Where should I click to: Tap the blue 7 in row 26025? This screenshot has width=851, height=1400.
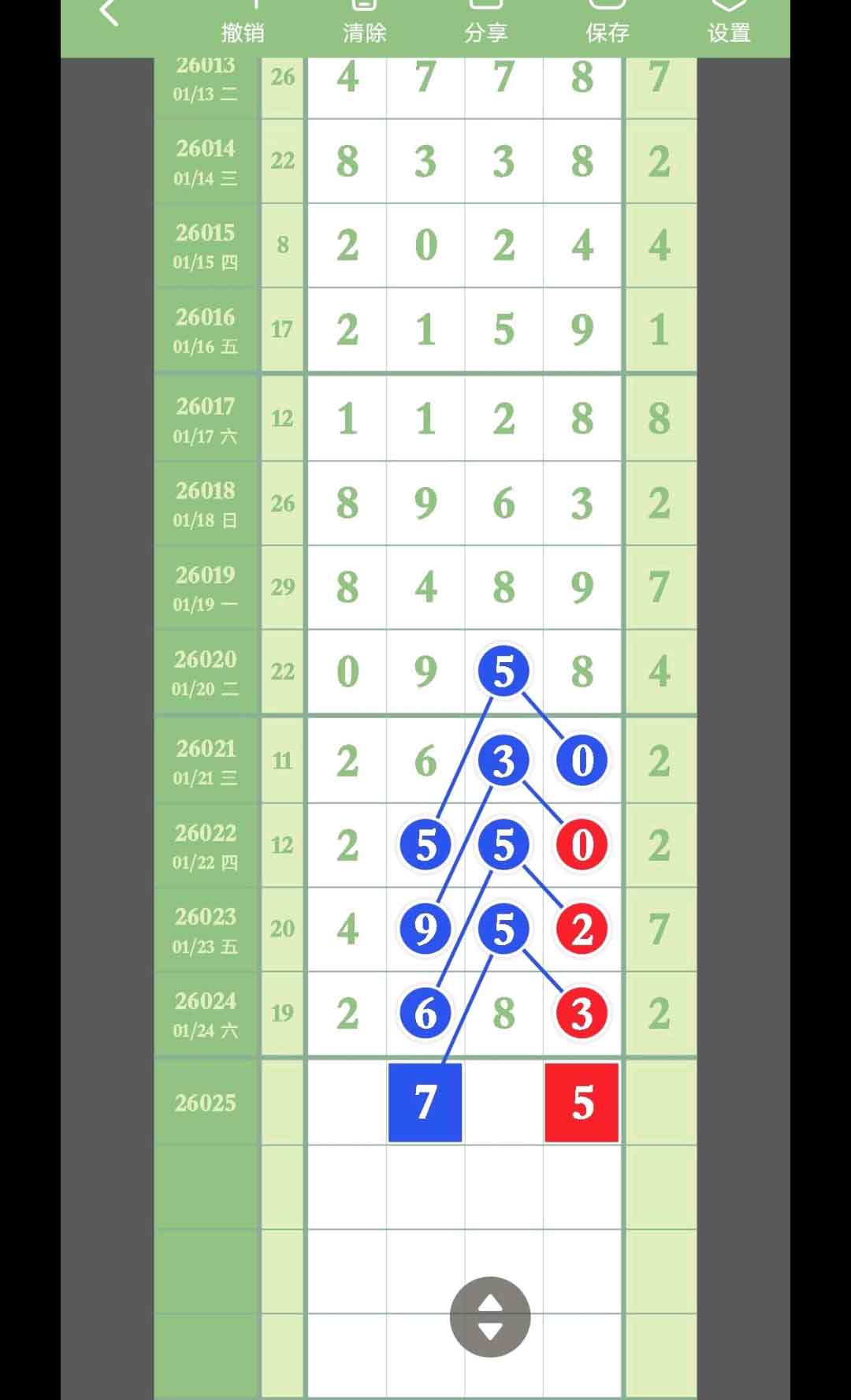425,1102
